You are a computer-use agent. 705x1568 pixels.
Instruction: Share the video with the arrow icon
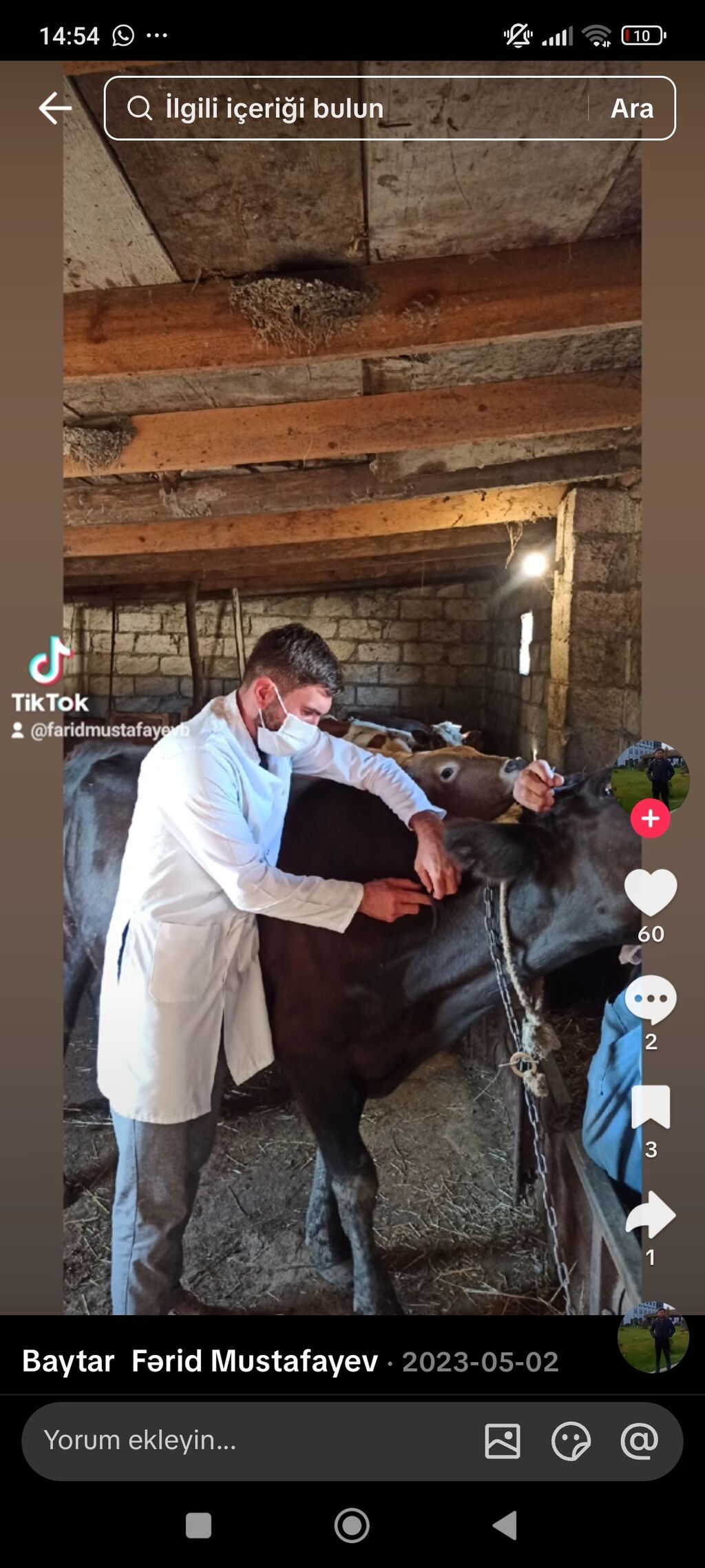point(650,1215)
